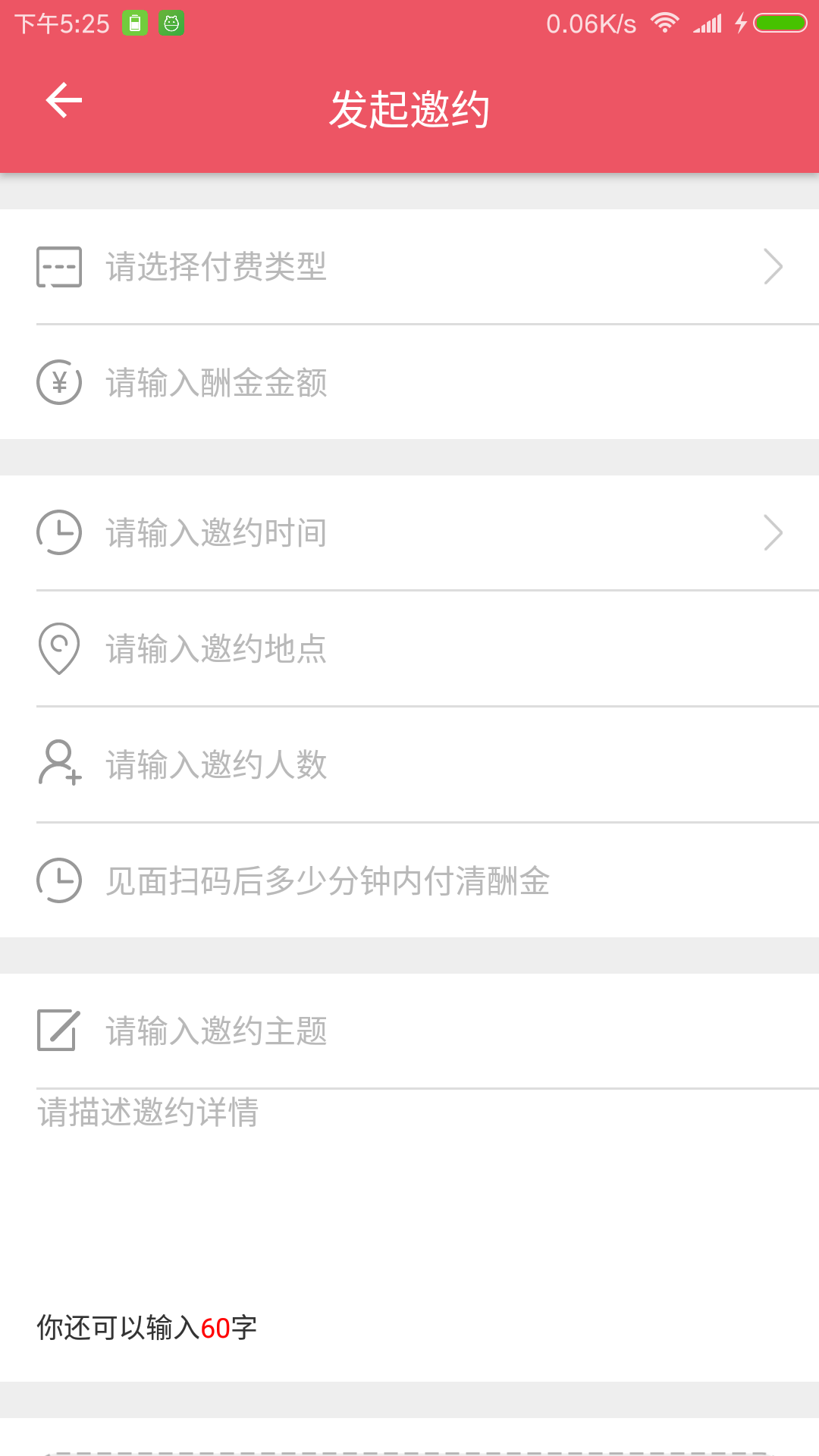Tap the invitation location field (请输入邀约地点)
The width and height of the screenshot is (819, 1456).
pyautogui.click(x=409, y=648)
